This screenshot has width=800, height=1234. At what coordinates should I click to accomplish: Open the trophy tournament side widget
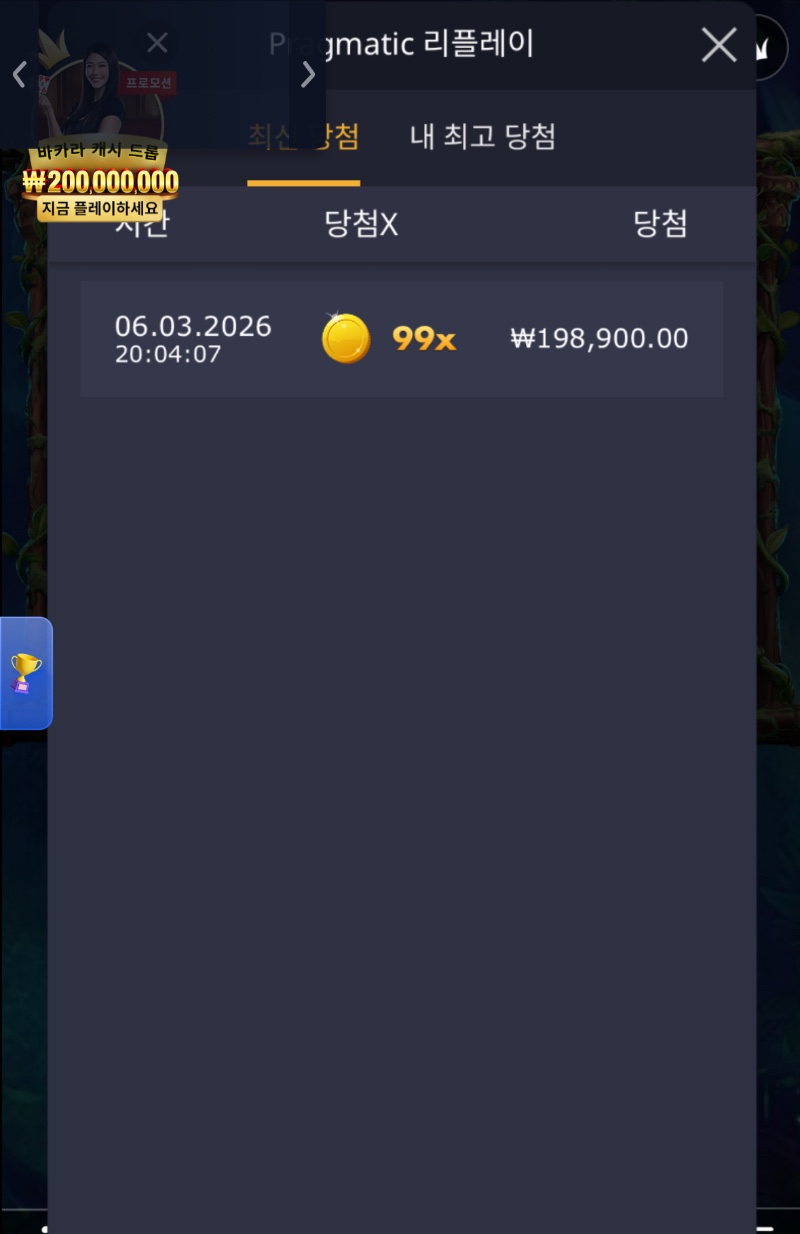(x=25, y=673)
